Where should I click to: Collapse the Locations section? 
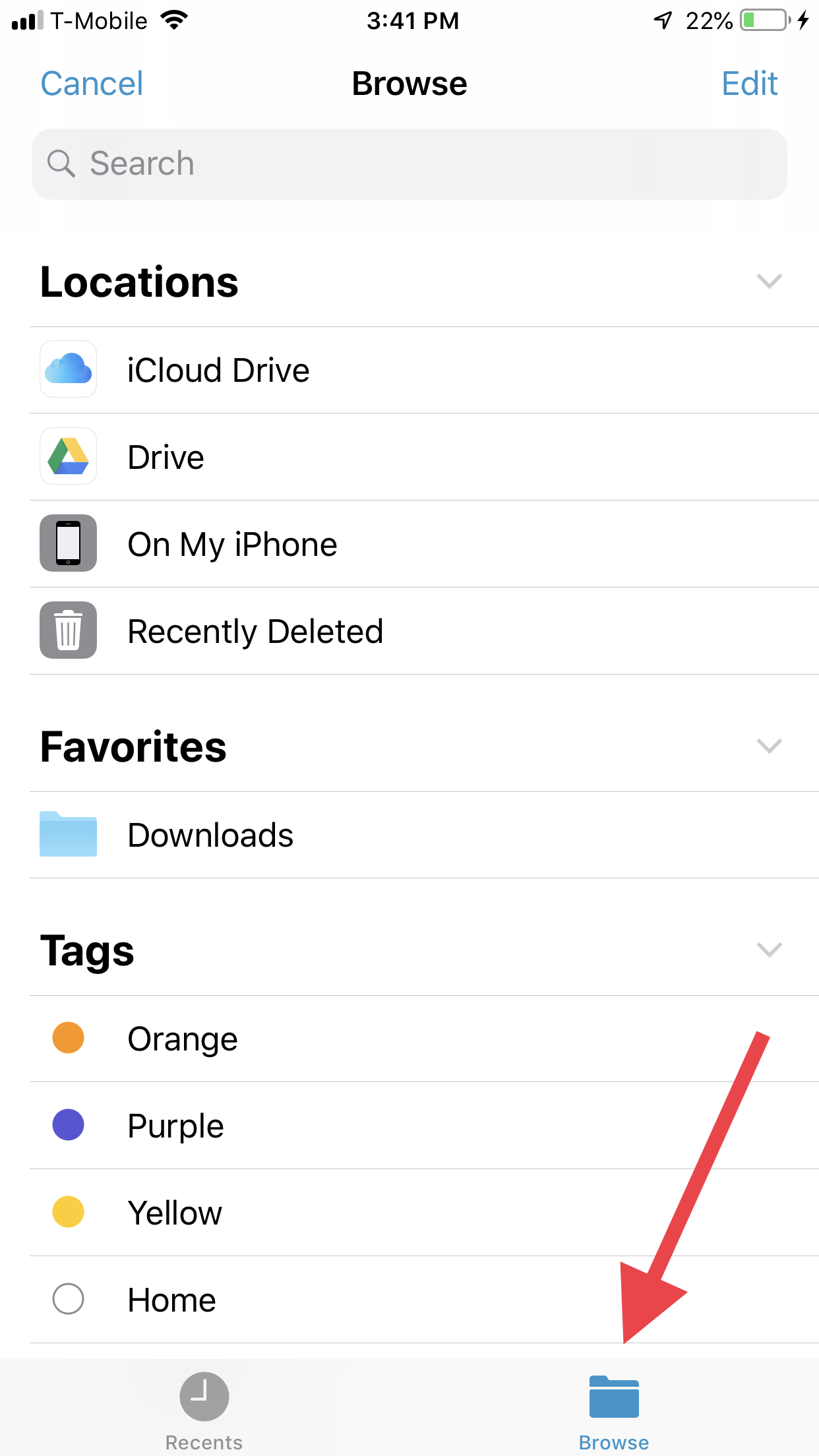tap(769, 282)
